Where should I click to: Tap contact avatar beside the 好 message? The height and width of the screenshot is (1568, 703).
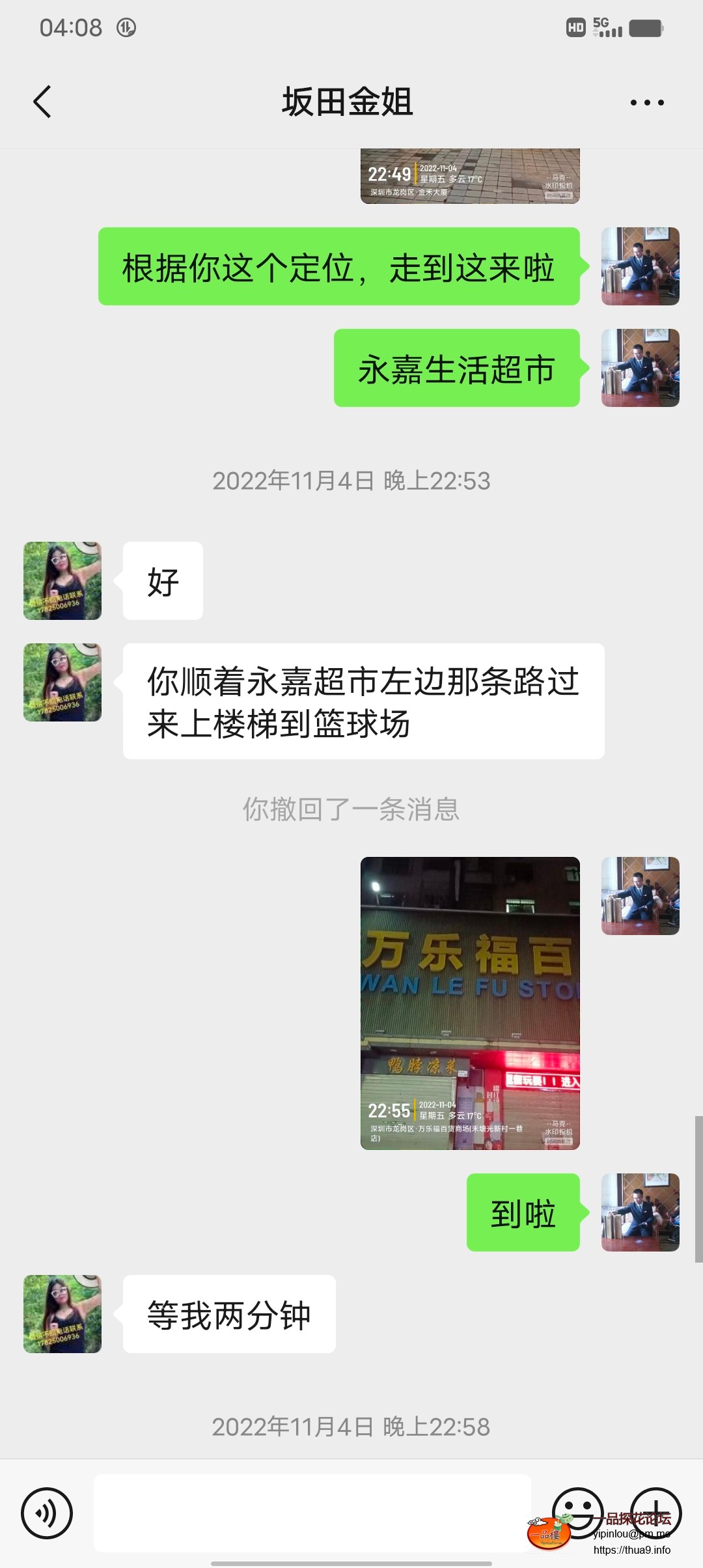[x=62, y=580]
